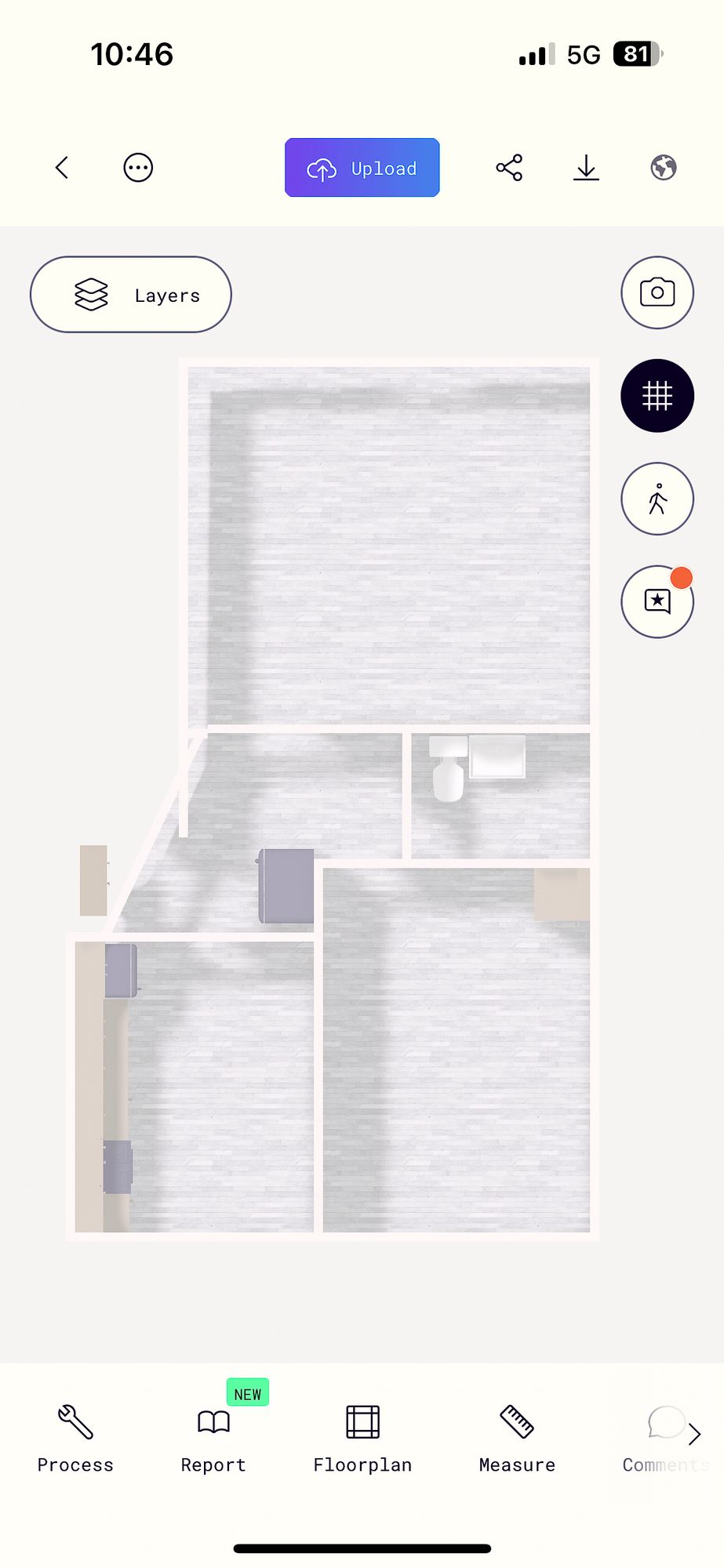Open the Report tool
724x1568 pixels.
click(213, 1438)
